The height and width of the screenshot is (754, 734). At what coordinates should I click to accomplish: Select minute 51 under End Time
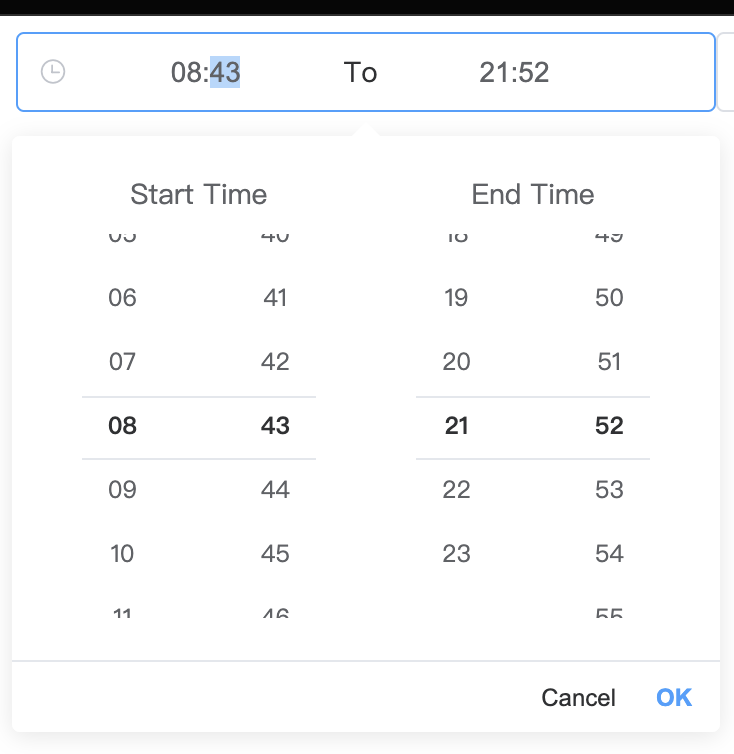pyautogui.click(x=609, y=361)
